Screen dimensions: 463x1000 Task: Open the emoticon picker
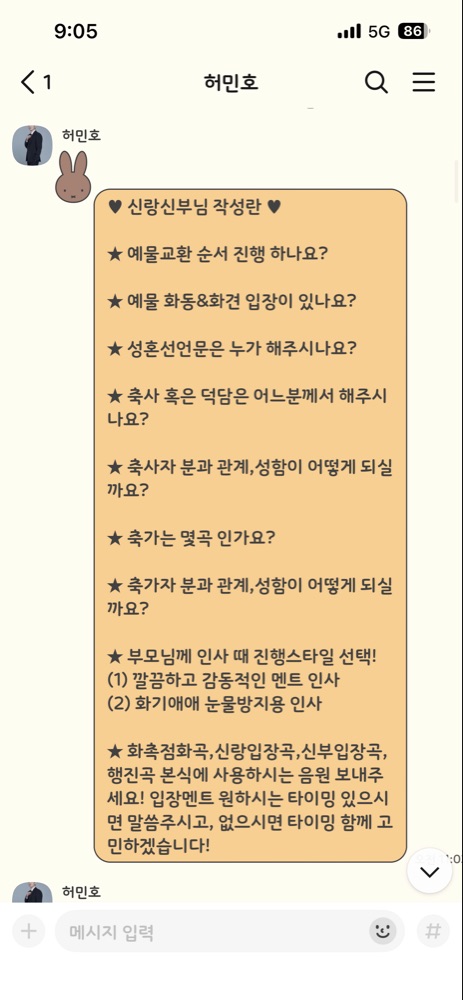tap(383, 931)
